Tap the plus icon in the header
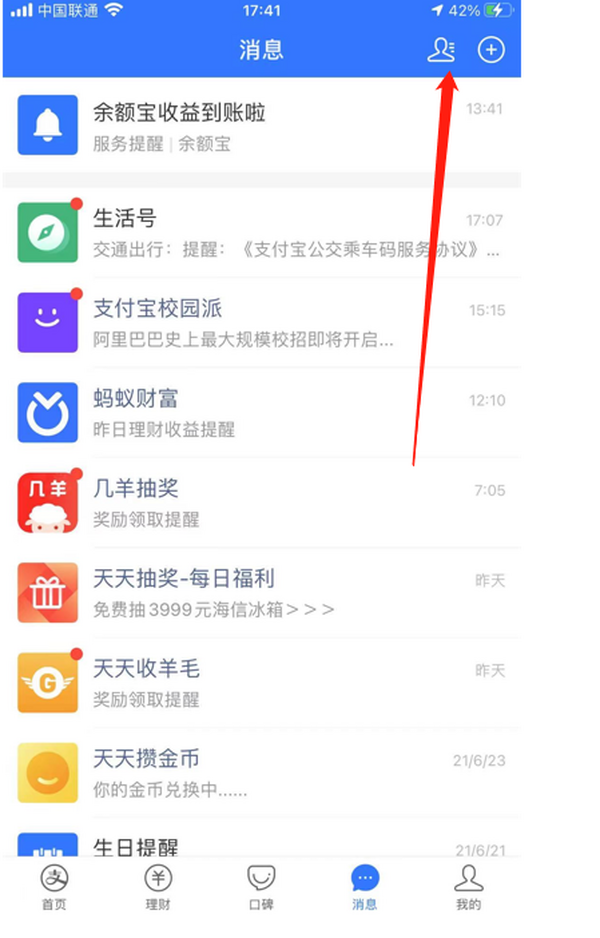The image size is (600, 938). click(x=490, y=49)
